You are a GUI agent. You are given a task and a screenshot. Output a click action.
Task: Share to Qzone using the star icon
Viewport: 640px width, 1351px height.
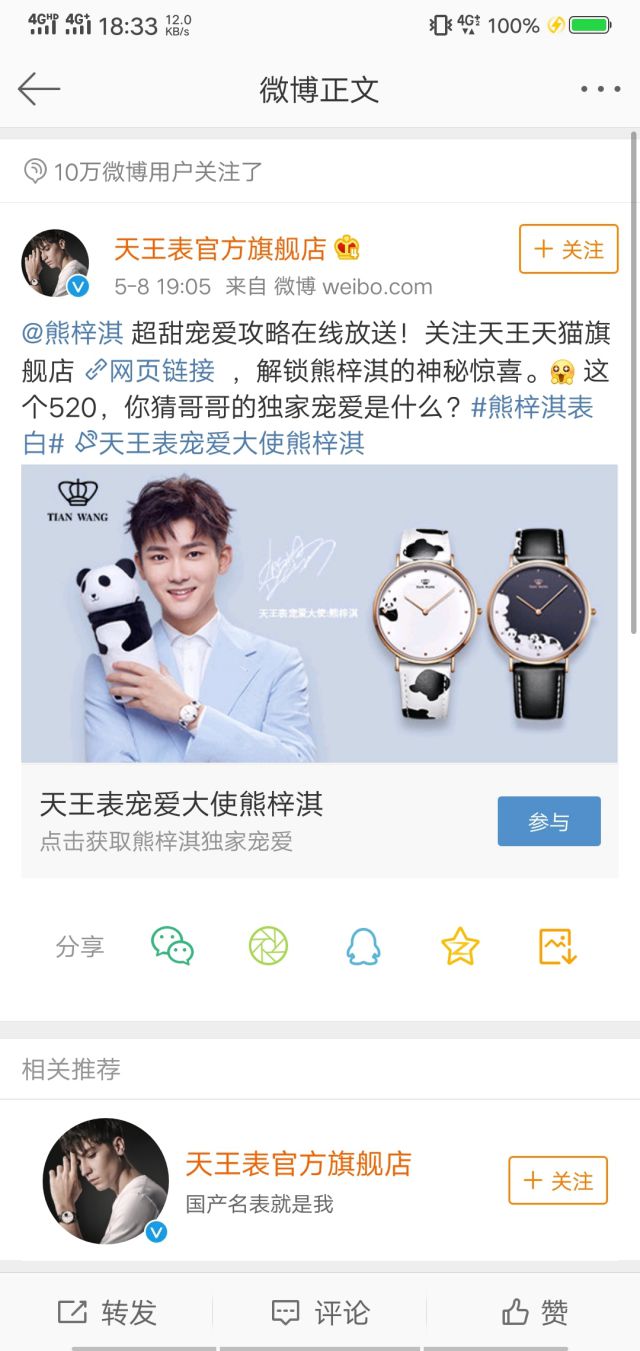[460, 945]
